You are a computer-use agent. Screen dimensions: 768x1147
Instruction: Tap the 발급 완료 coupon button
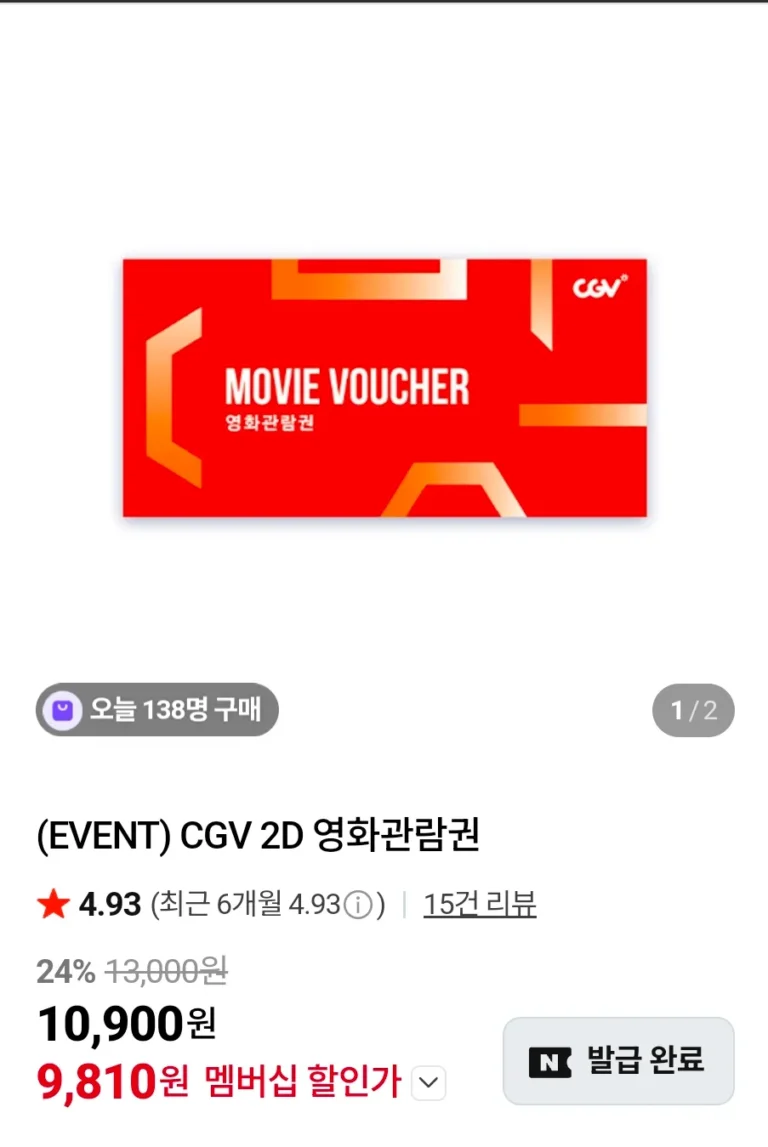click(x=618, y=1061)
